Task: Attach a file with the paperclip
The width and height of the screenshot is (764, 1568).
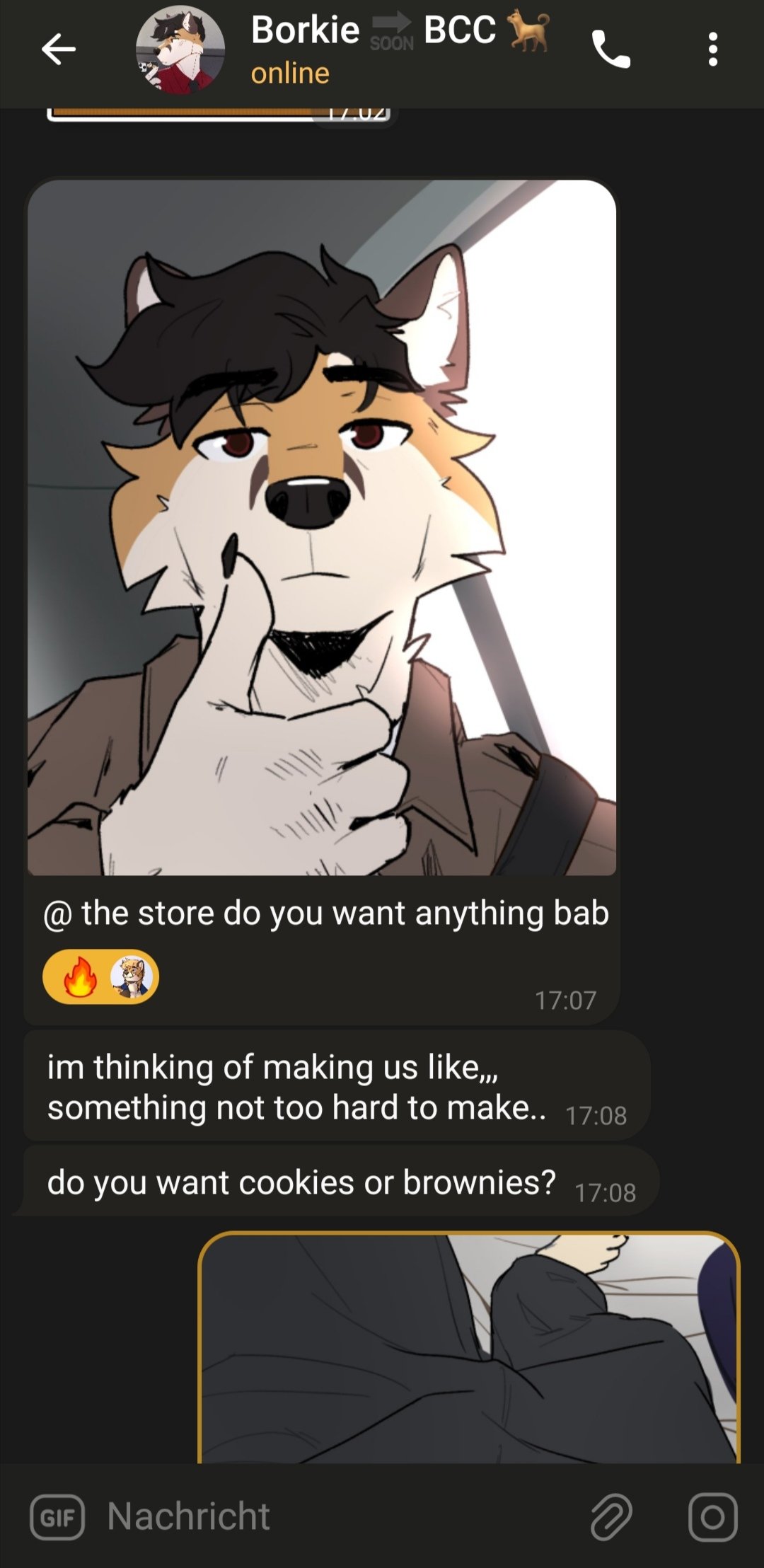Action: tap(610, 1516)
